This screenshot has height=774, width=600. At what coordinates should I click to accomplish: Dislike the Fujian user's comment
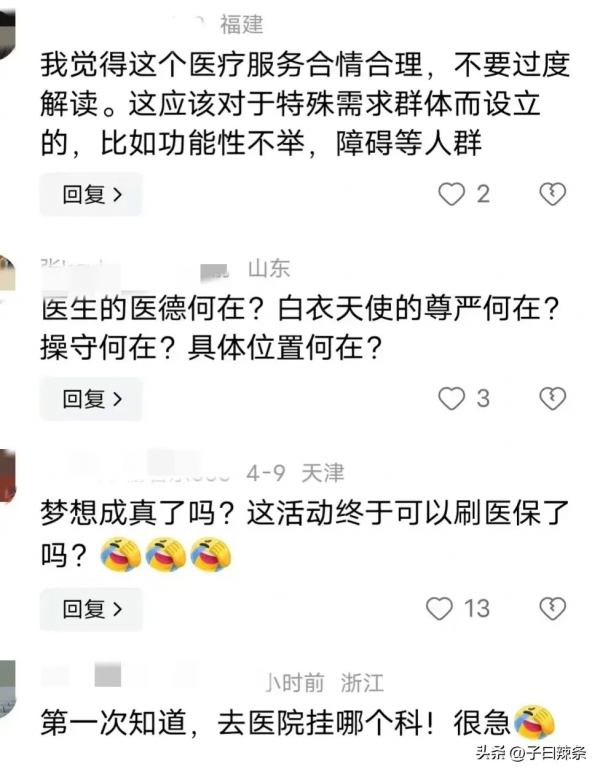(552, 194)
